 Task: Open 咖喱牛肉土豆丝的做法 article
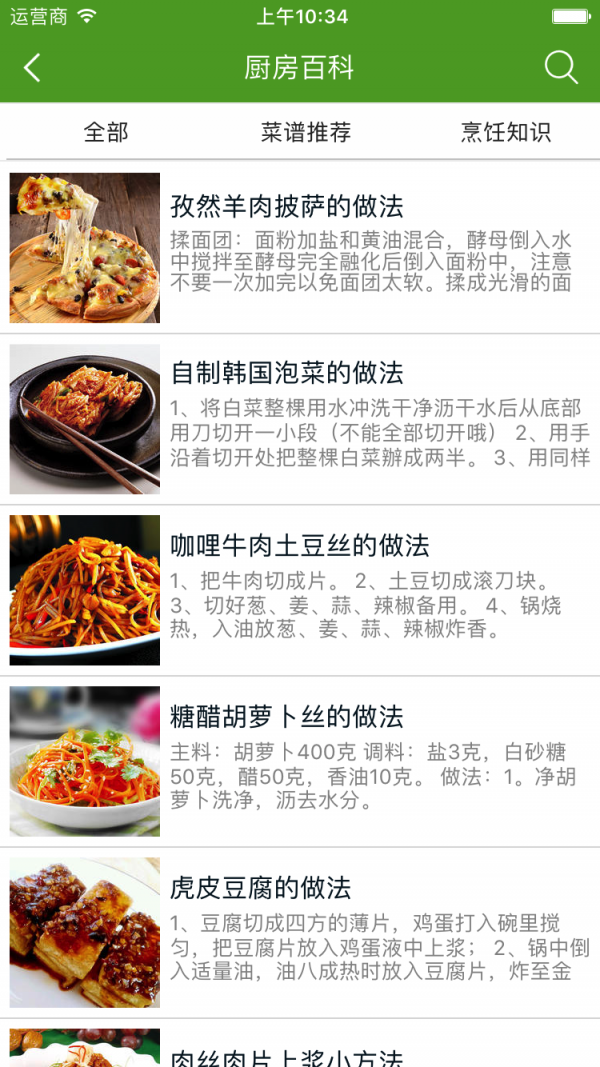pos(300,546)
